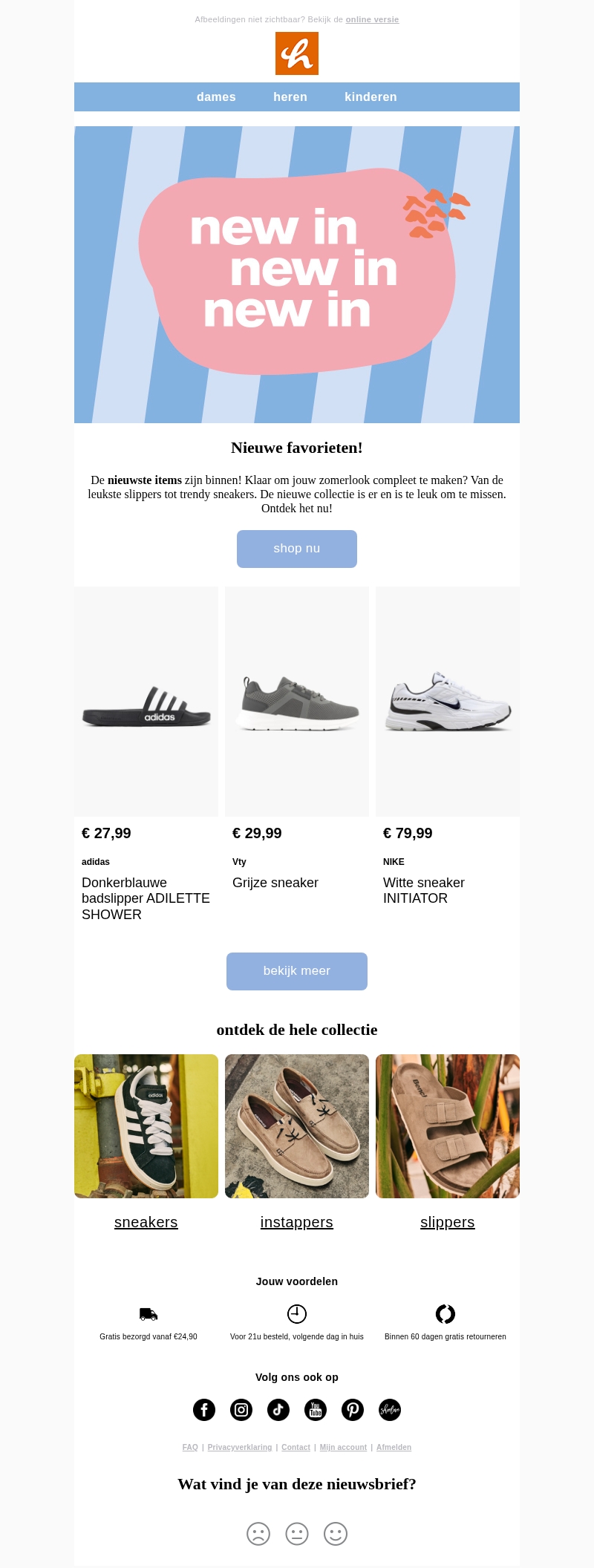
Task: Open the NIKE INITIATOR witte sneaker product
Action: [x=448, y=702]
